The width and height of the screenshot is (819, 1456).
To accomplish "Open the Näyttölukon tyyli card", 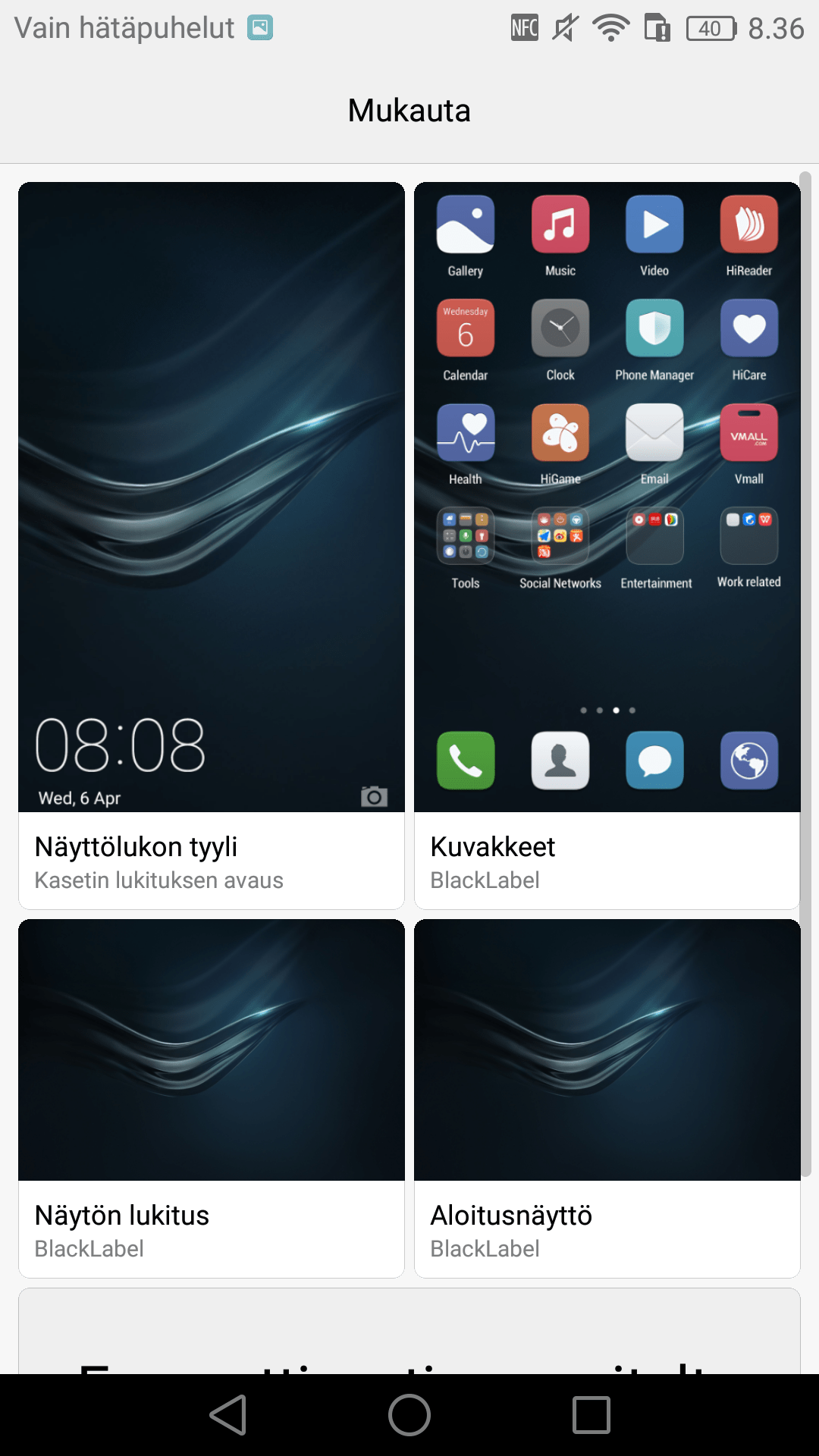I will click(212, 545).
